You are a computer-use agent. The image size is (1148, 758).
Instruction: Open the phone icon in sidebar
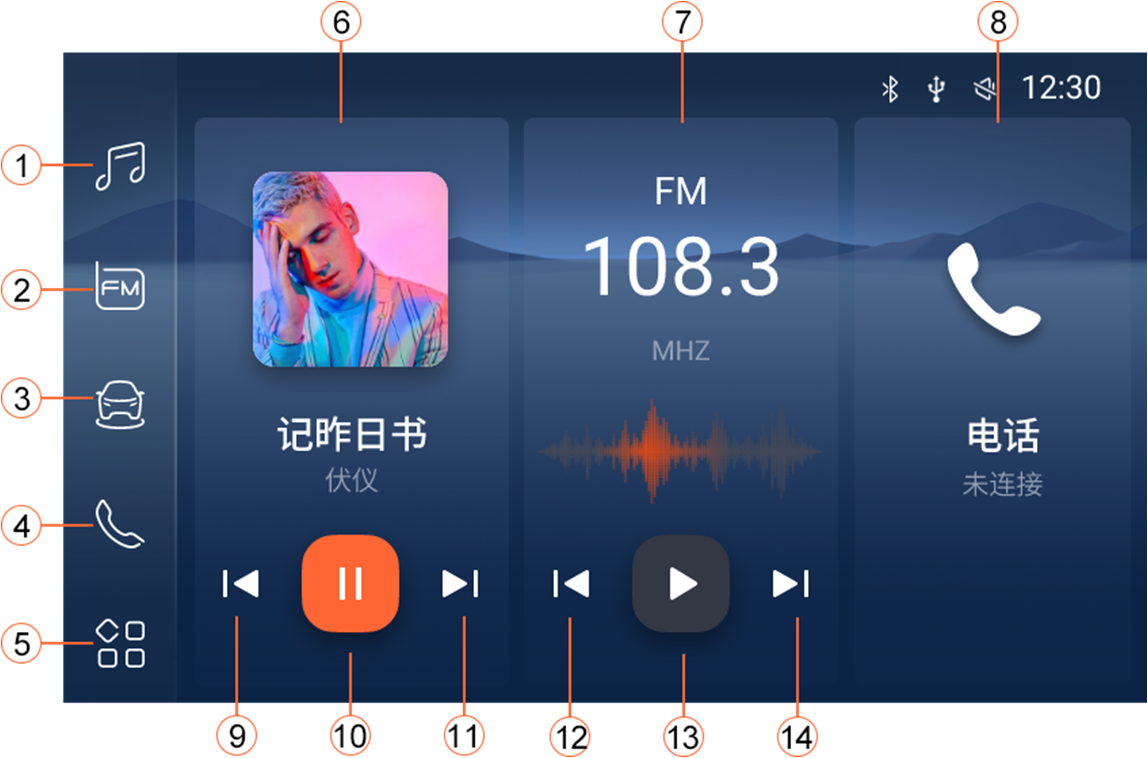tap(120, 523)
